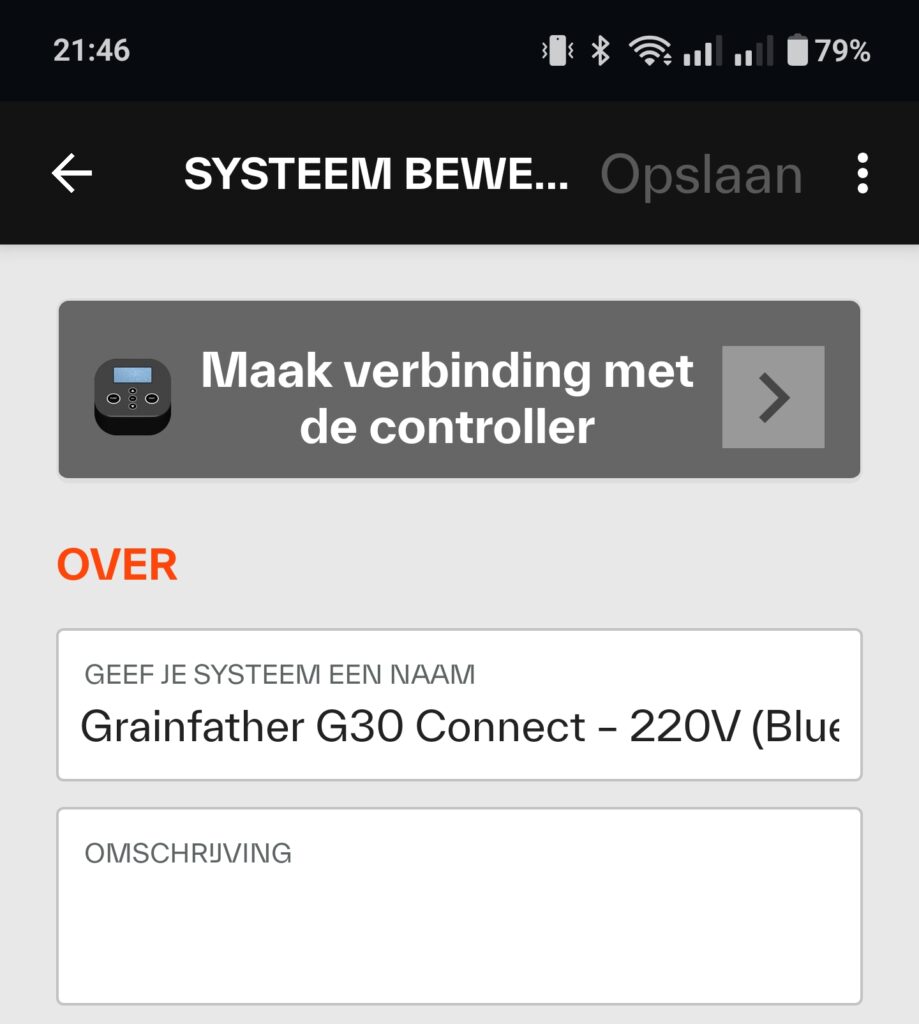Select the SYSTEEM BEWERKEN title
This screenshot has height=1024, width=919.
[377, 173]
